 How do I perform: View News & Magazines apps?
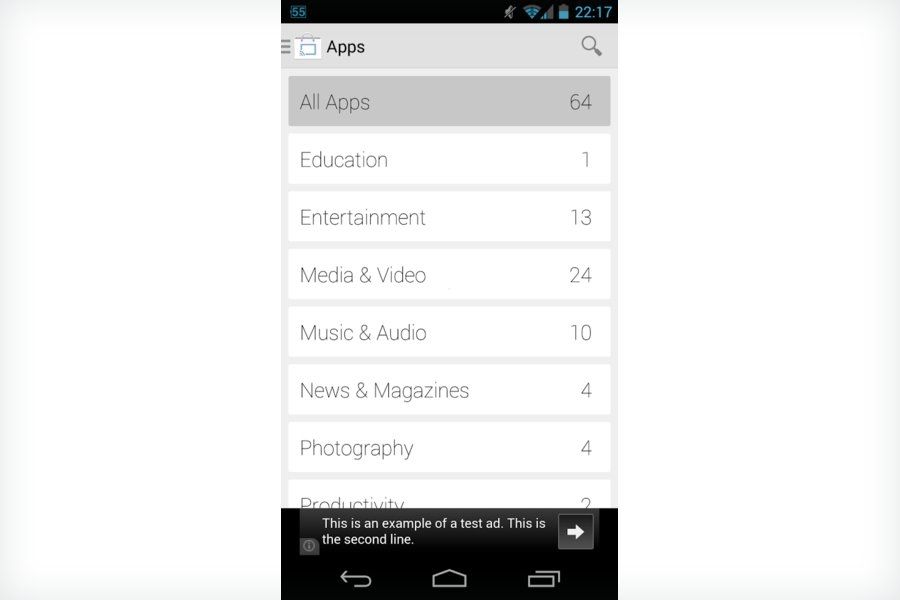pyautogui.click(x=449, y=390)
